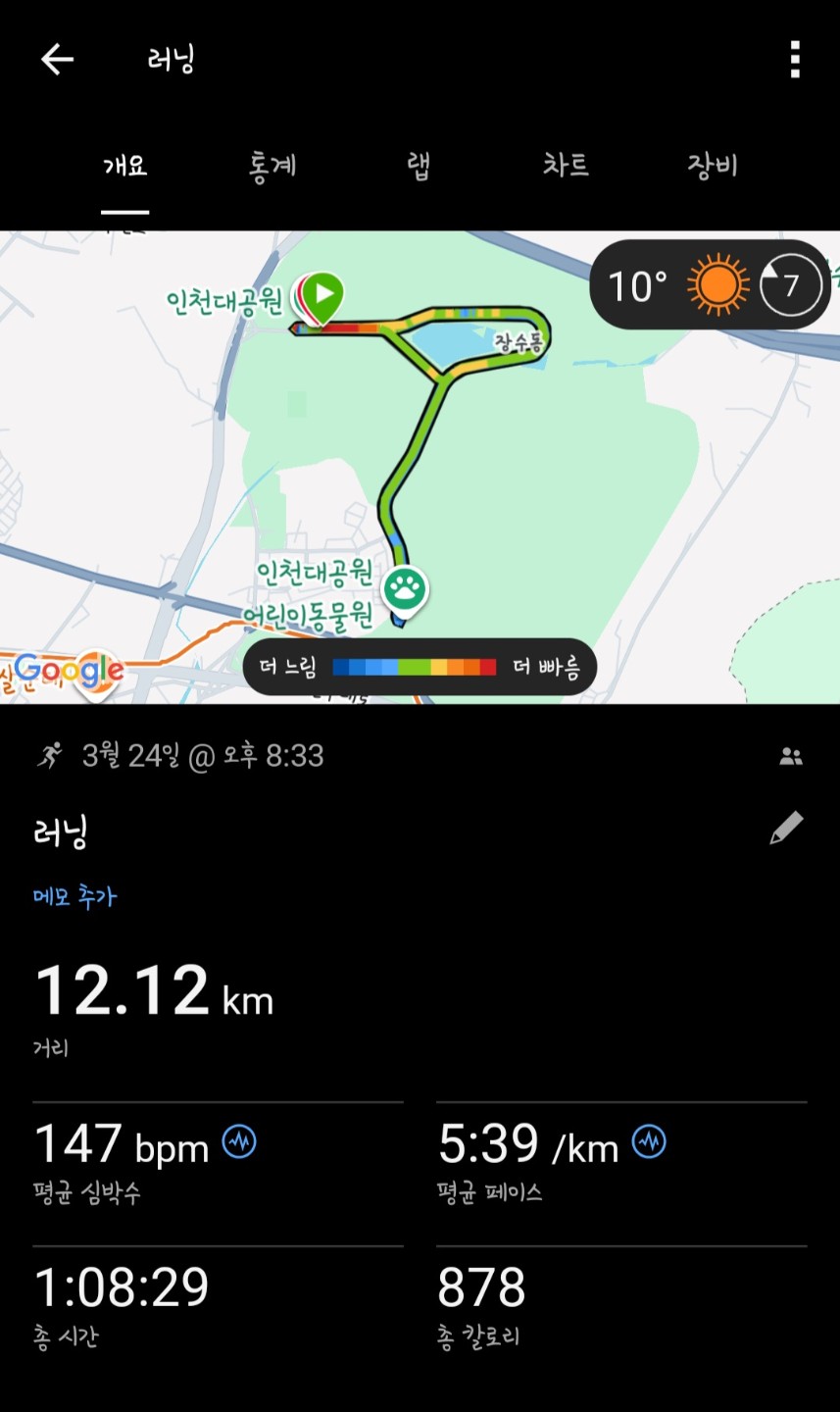Tap the icon beside average pace

coord(649,1141)
